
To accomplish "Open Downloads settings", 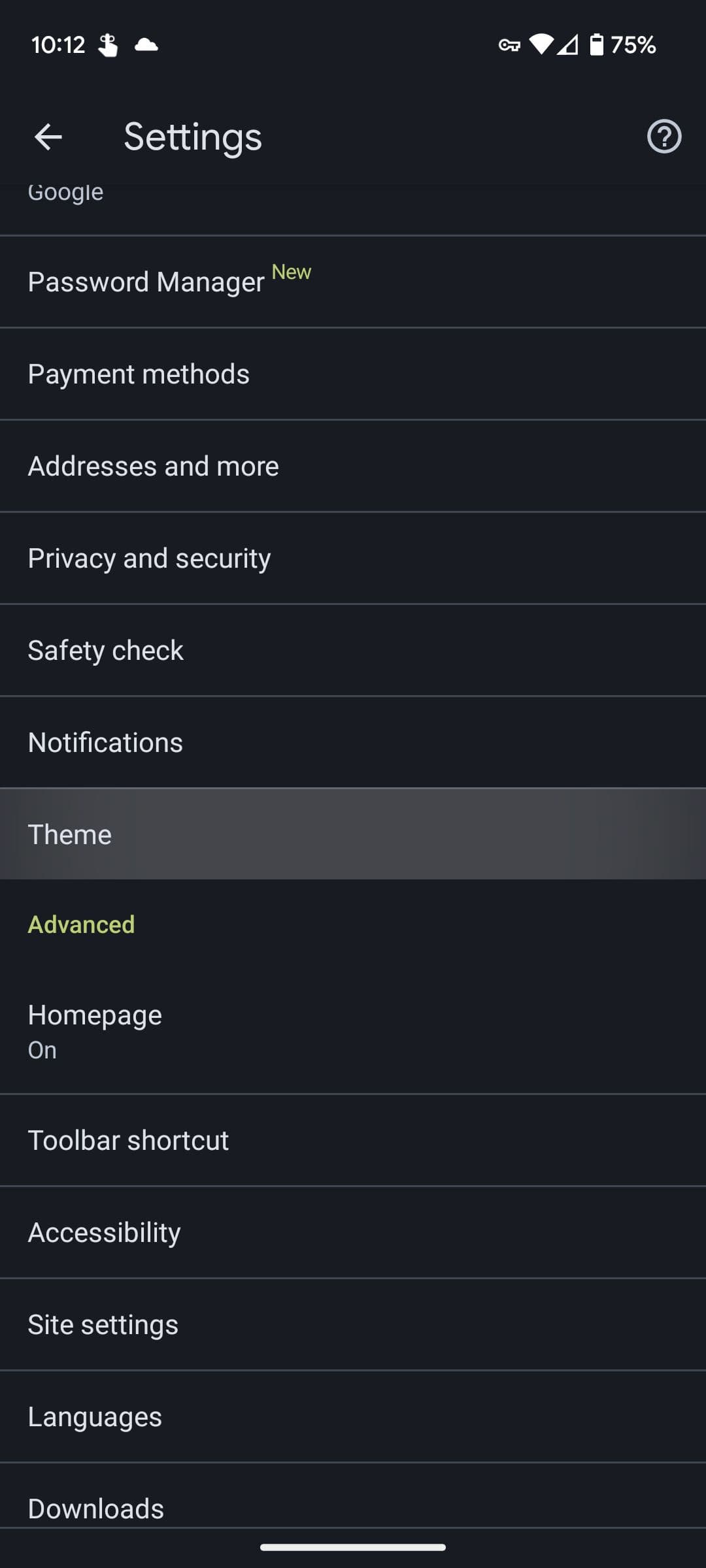I will point(353,1506).
